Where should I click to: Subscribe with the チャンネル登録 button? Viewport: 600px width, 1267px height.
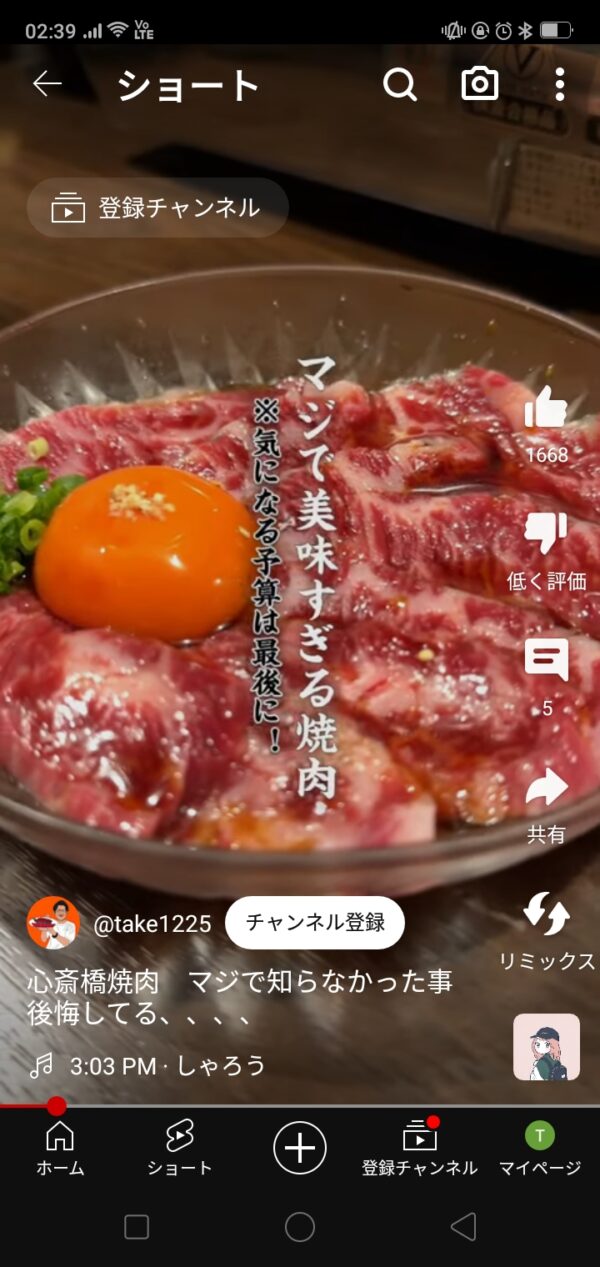click(x=314, y=922)
